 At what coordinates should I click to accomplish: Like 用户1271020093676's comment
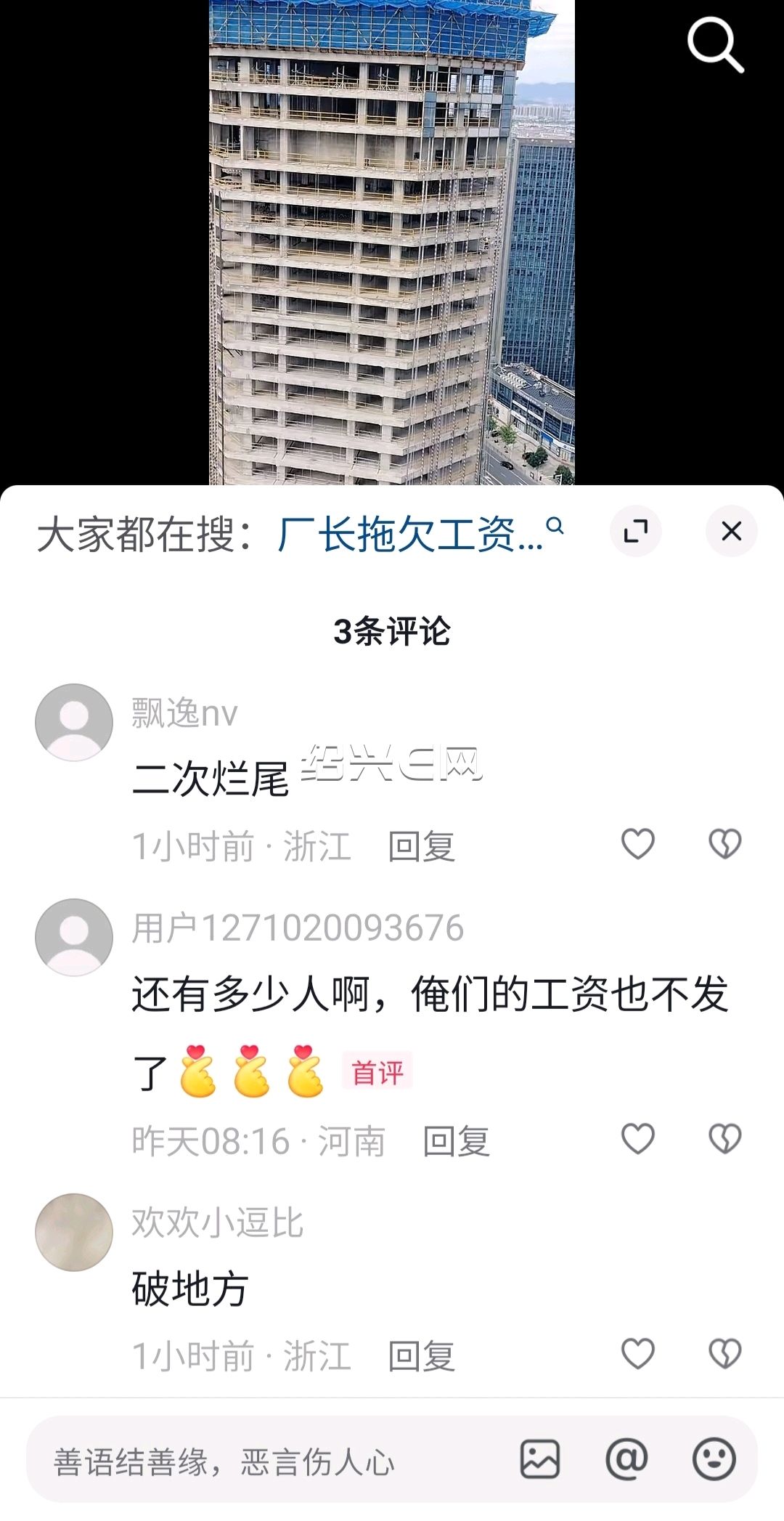point(638,1138)
